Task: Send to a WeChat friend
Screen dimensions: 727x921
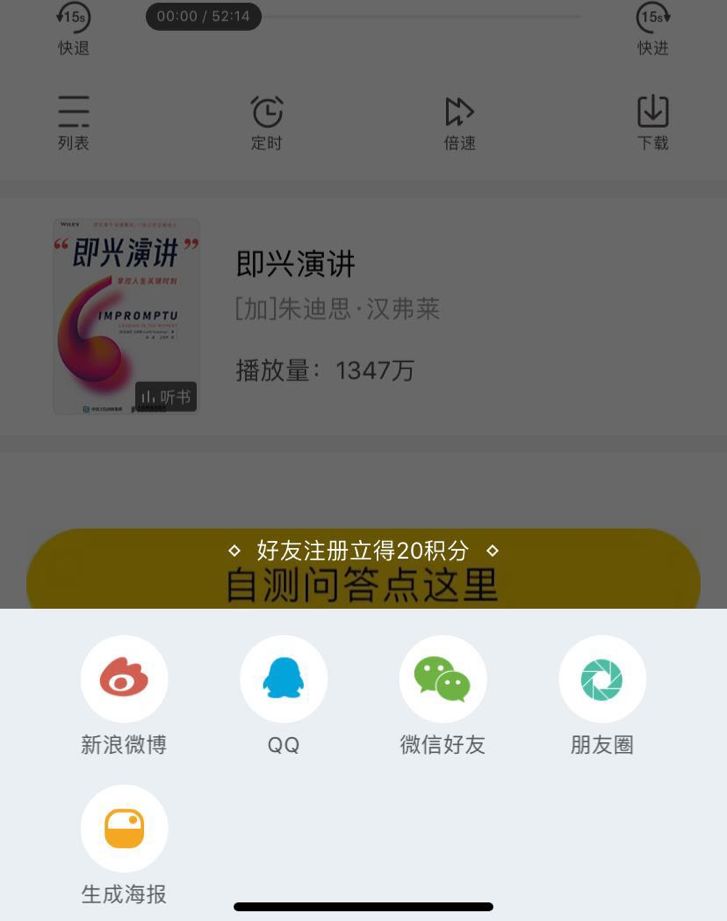Action: click(x=442, y=679)
